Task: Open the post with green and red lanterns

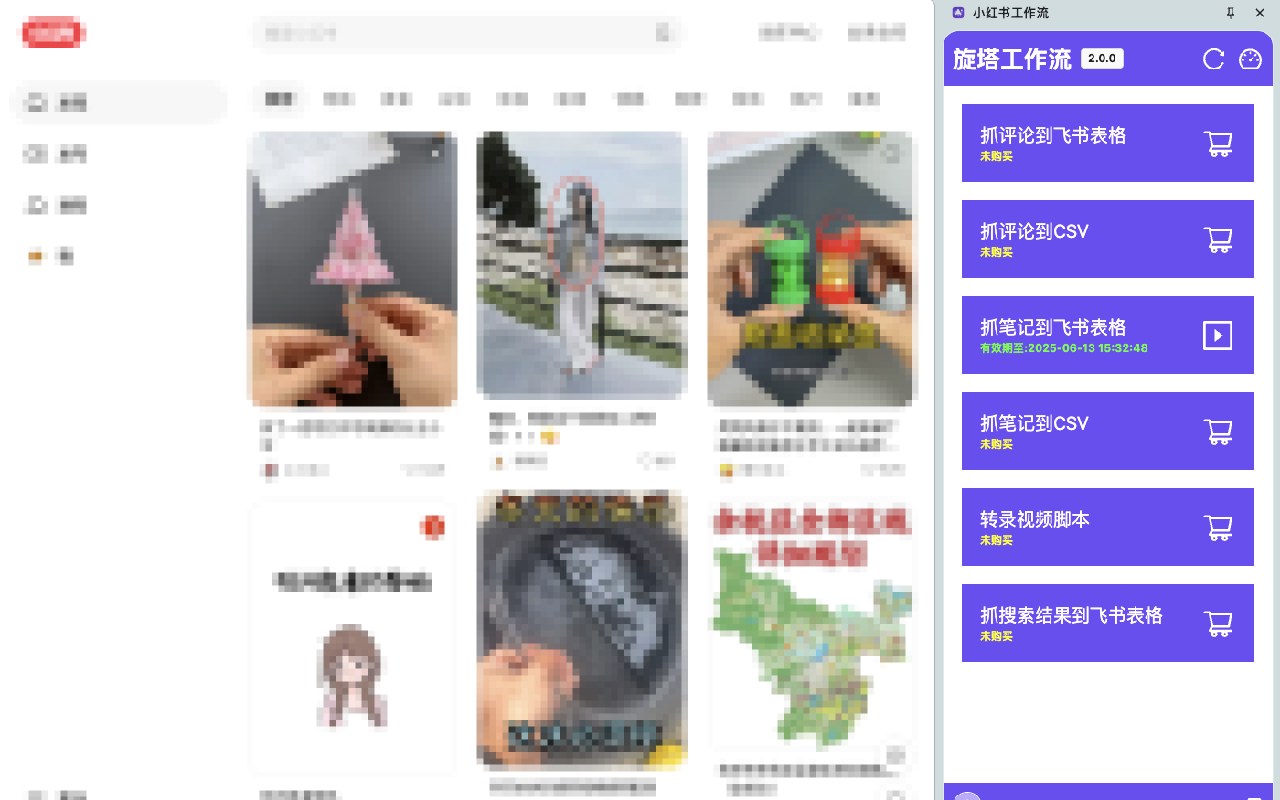Action: click(x=811, y=269)
